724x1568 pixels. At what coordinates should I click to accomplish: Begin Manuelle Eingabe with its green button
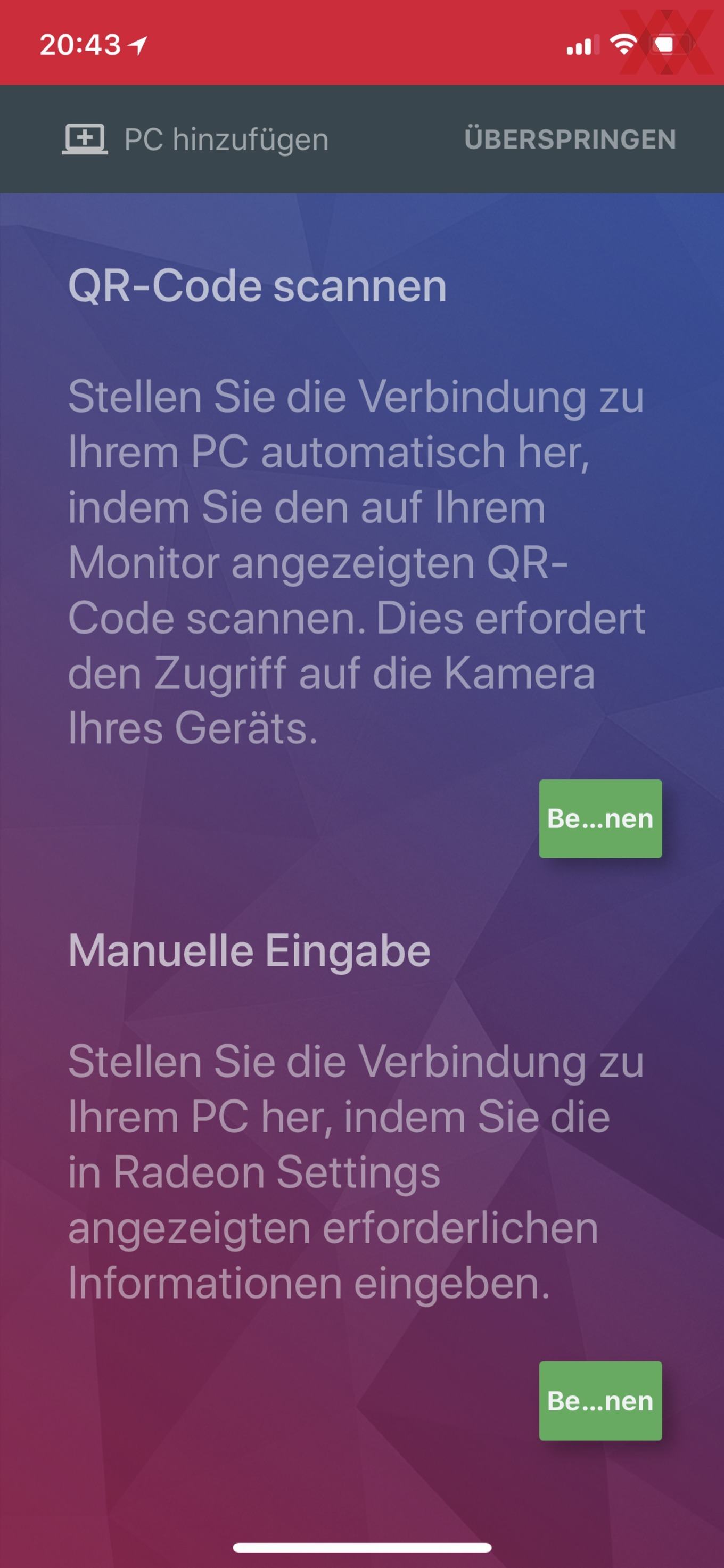600,1400
